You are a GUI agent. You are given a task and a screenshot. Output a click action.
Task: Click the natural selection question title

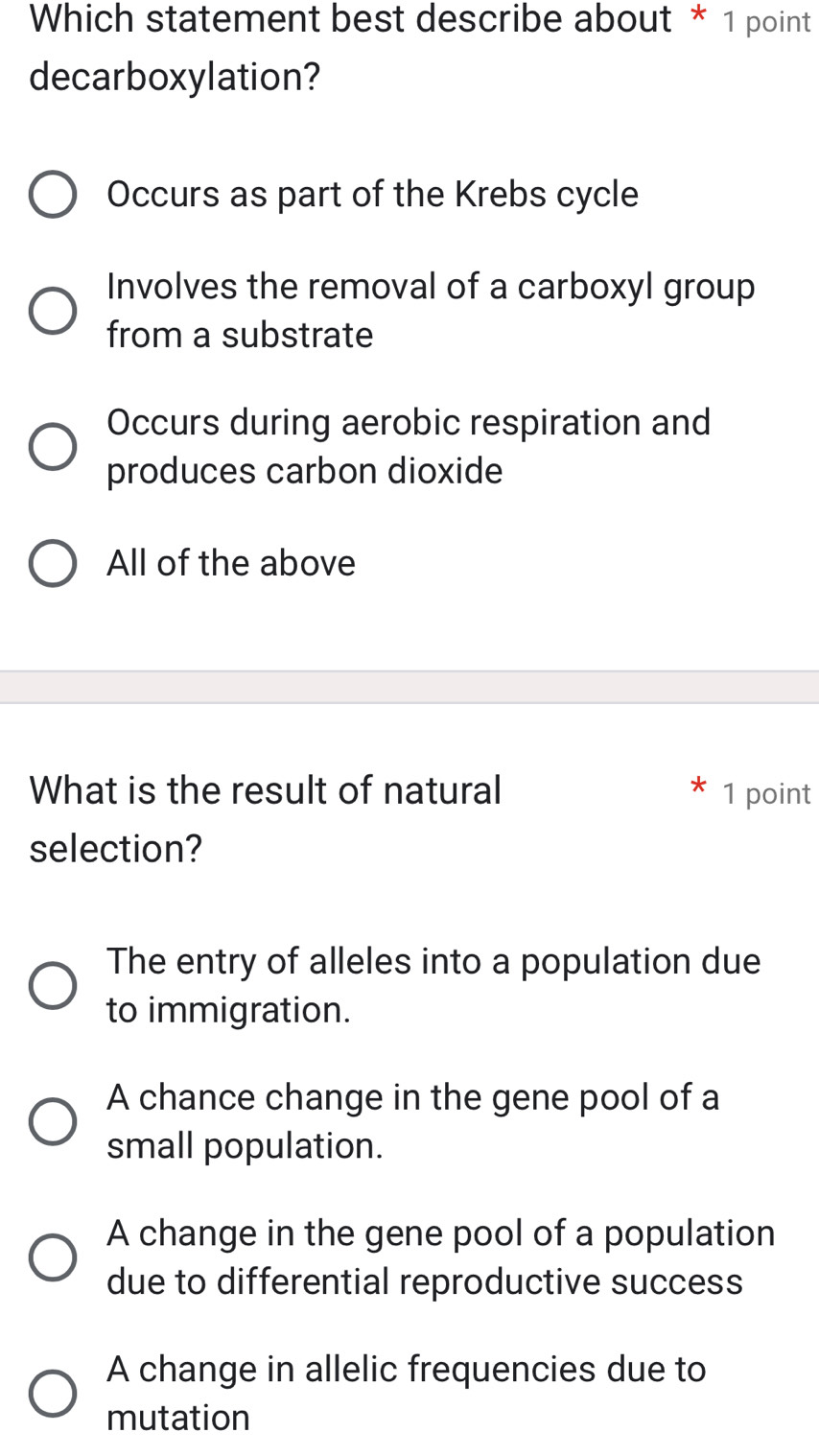pyautogui.click(x=266, y=818)
